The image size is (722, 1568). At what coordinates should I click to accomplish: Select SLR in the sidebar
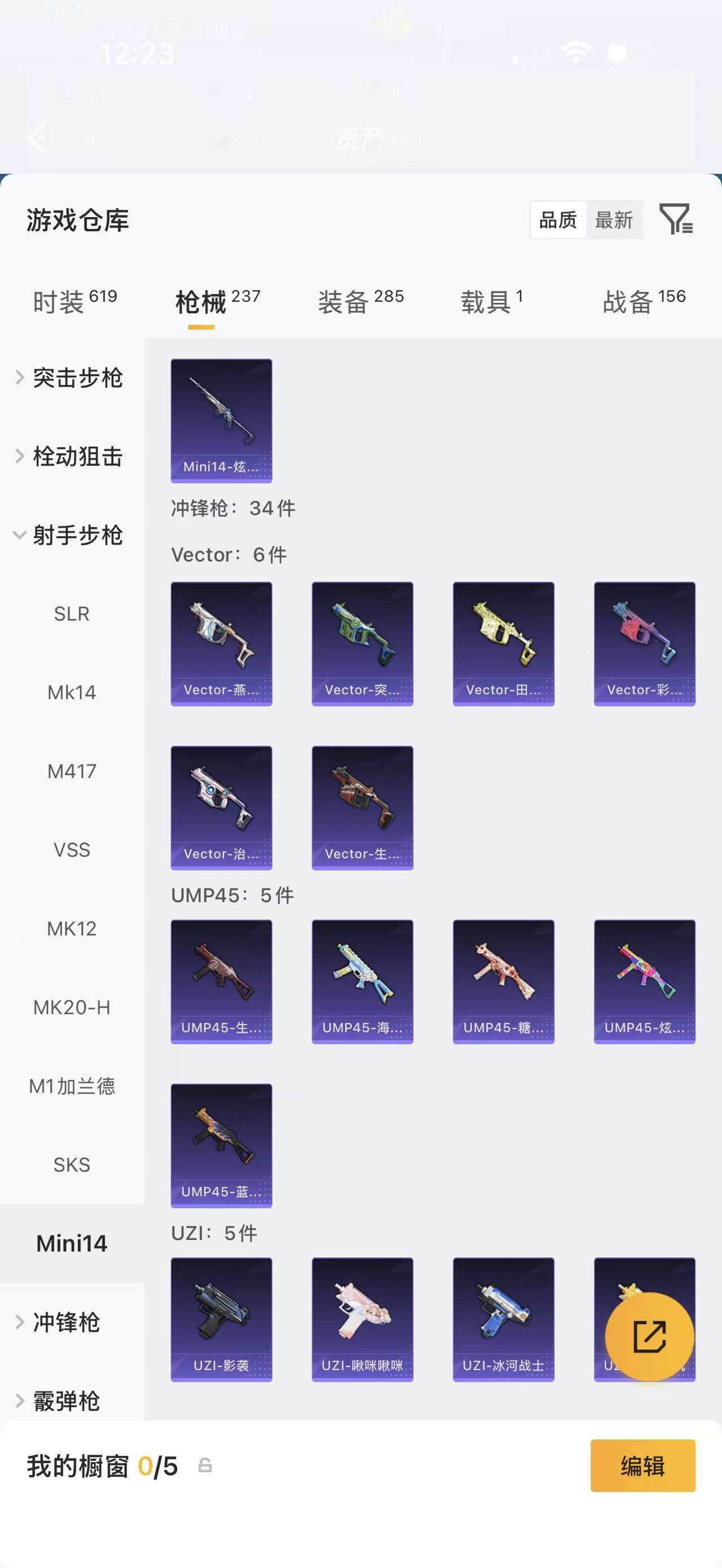pyautogui.click(x=72, y=613)
